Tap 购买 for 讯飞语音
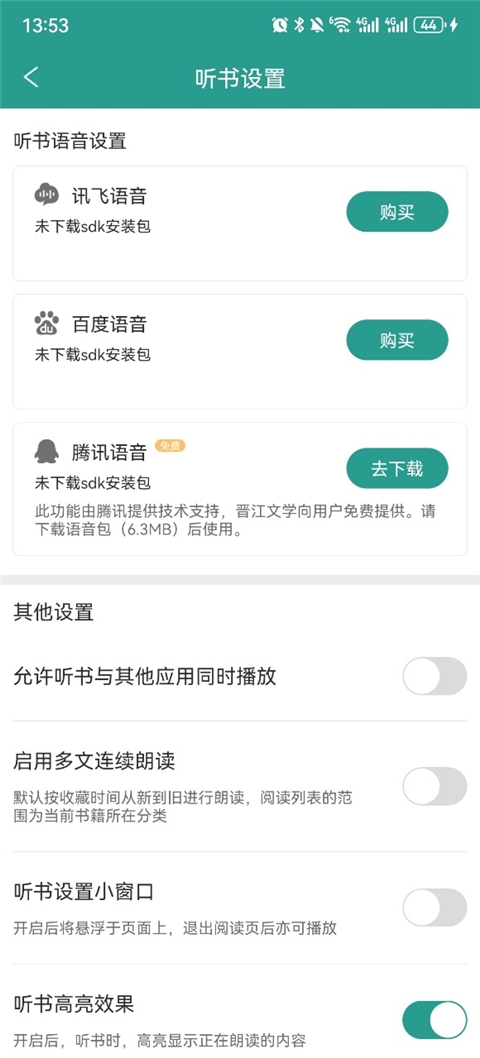This screenshot has width=480, height=1058. [x=397, y=212]
